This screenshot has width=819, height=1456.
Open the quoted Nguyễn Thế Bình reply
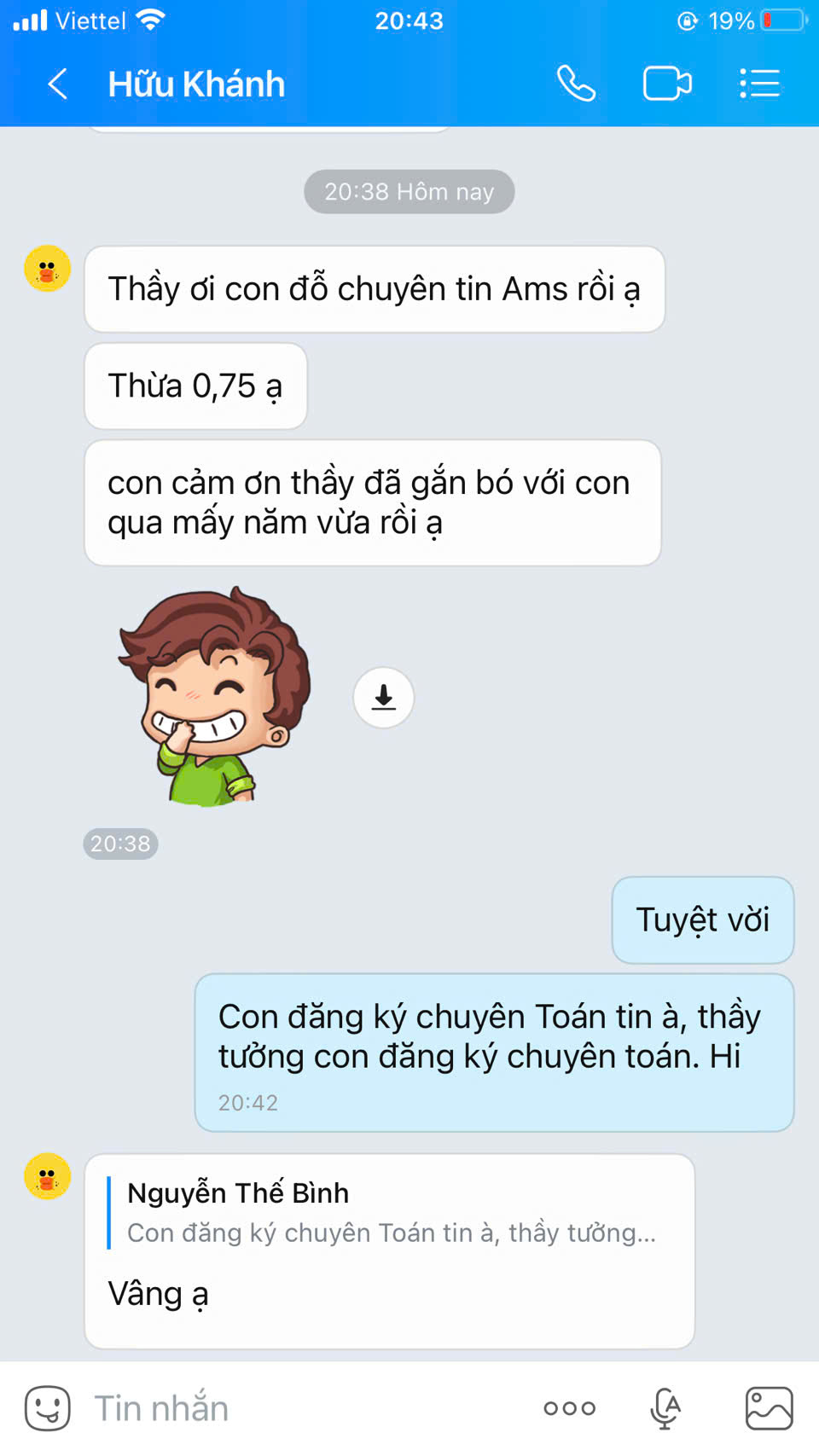[390, 1212]
